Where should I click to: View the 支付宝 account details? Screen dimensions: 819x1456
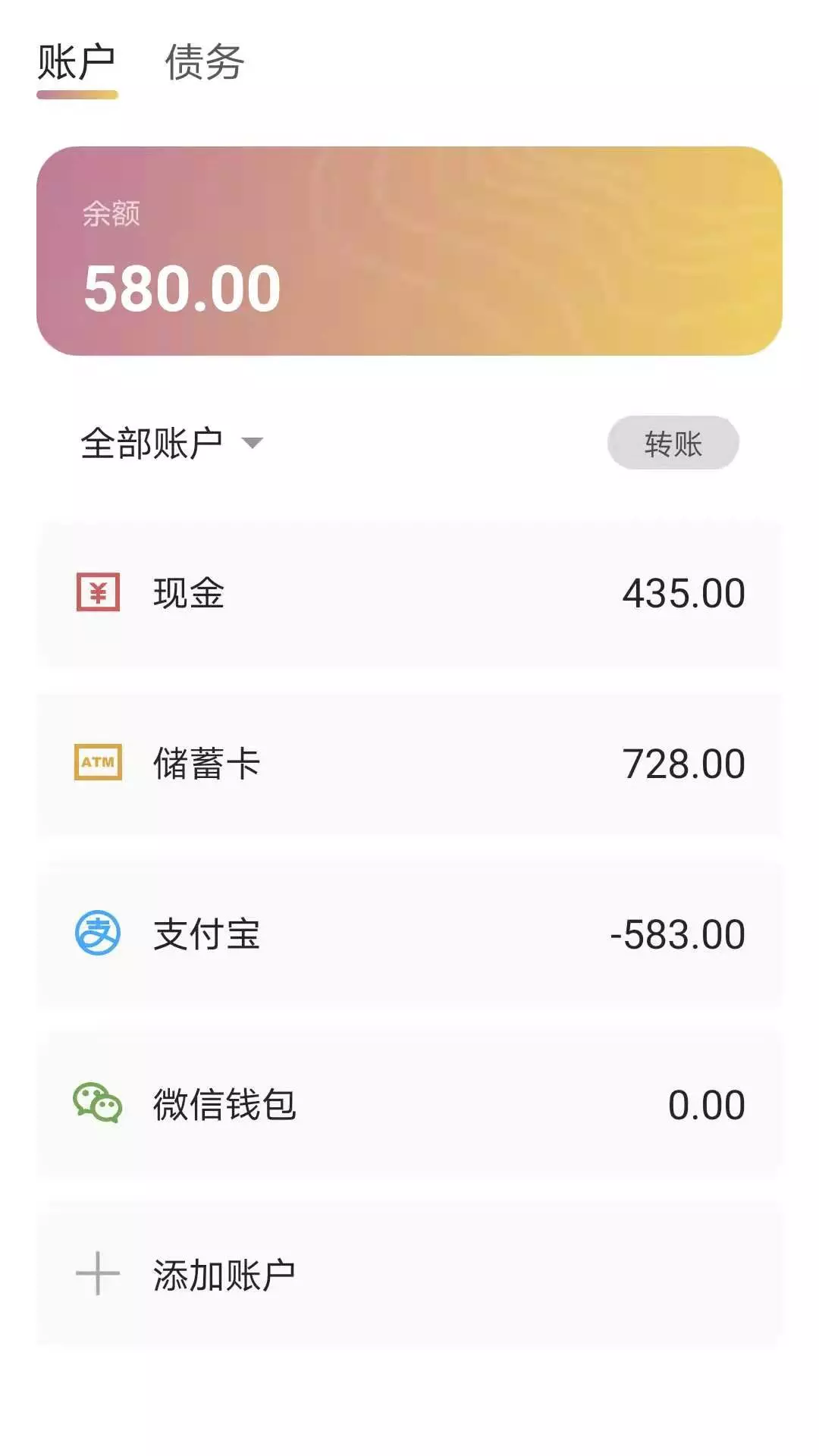pos(409,934)
